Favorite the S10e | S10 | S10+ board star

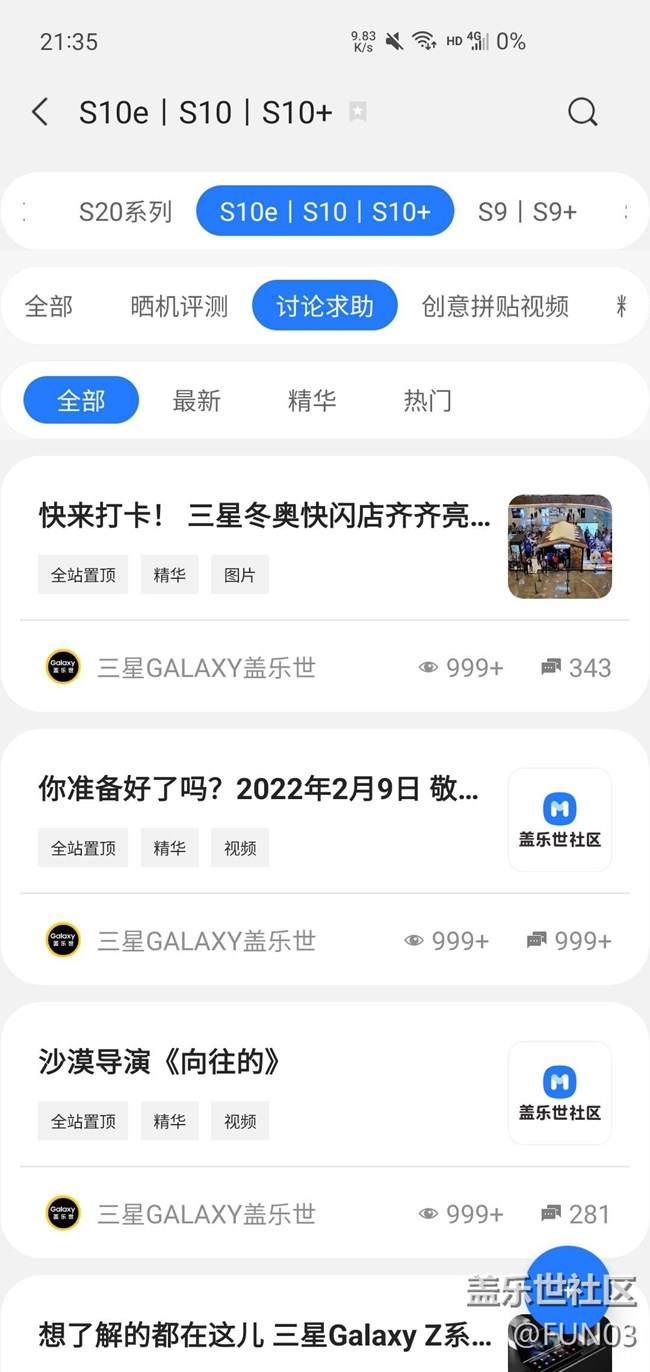pyautogui.click(x=358, y=112)
